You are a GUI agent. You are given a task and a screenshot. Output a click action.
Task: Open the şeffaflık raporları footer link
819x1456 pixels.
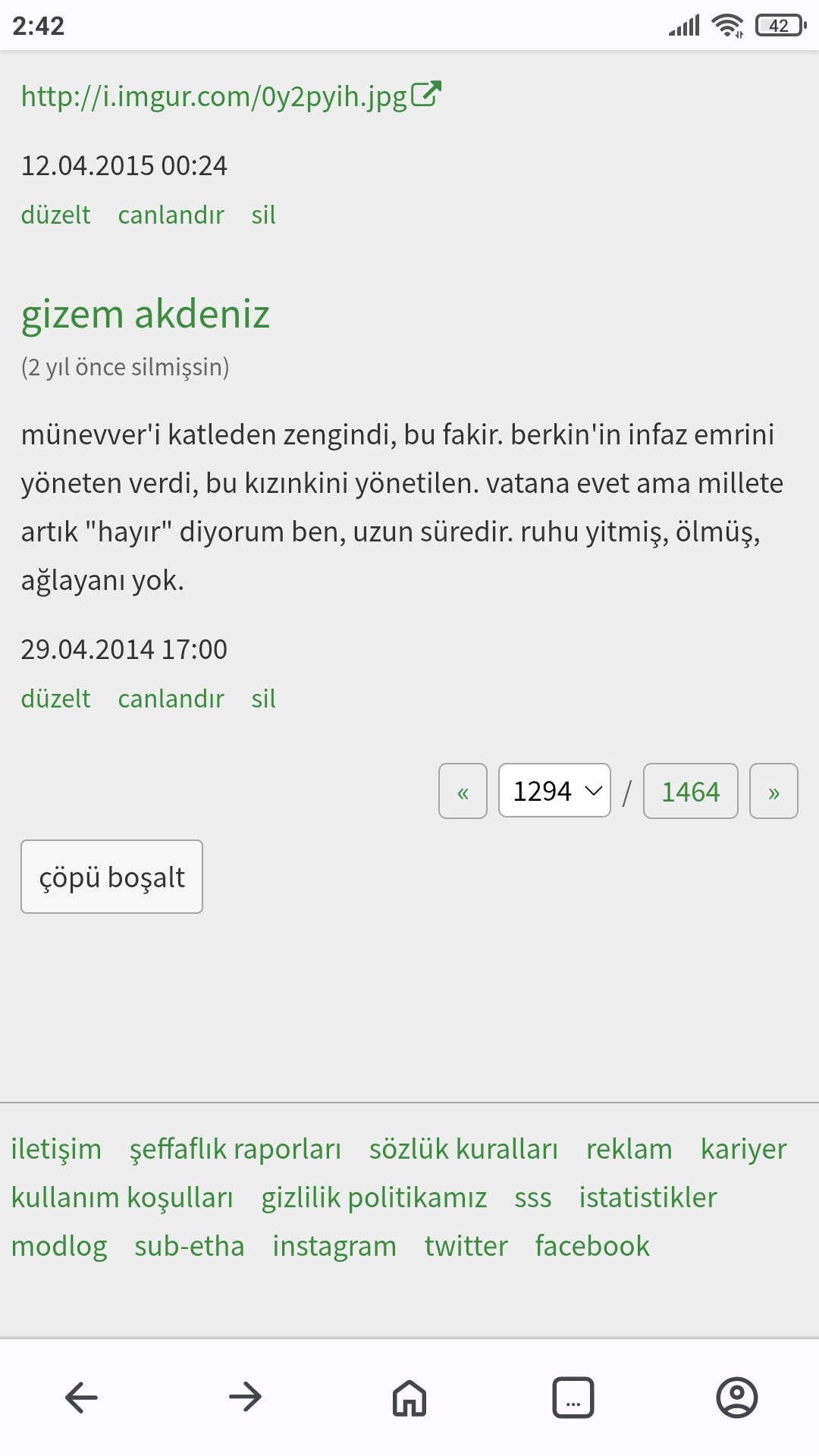click(235, 1149)
